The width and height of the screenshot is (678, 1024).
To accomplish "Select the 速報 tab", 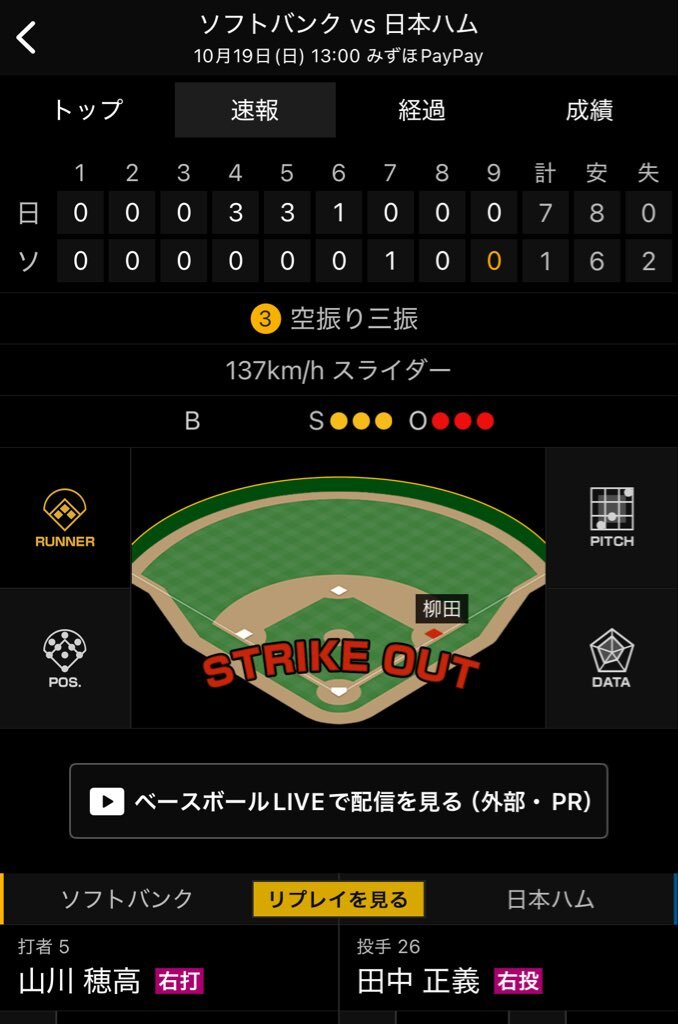I will 255,110.
